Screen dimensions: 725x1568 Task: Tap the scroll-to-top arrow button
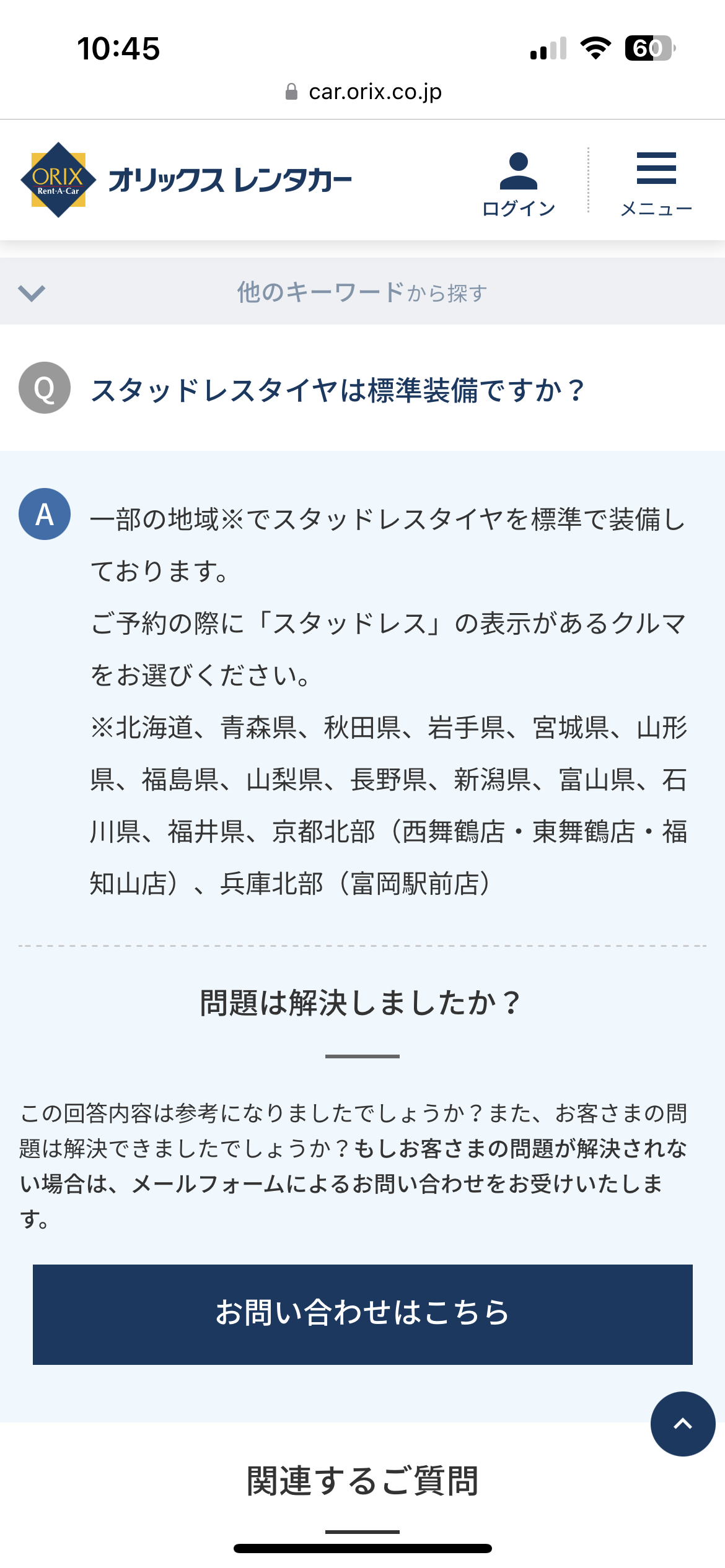[683, 1424]
